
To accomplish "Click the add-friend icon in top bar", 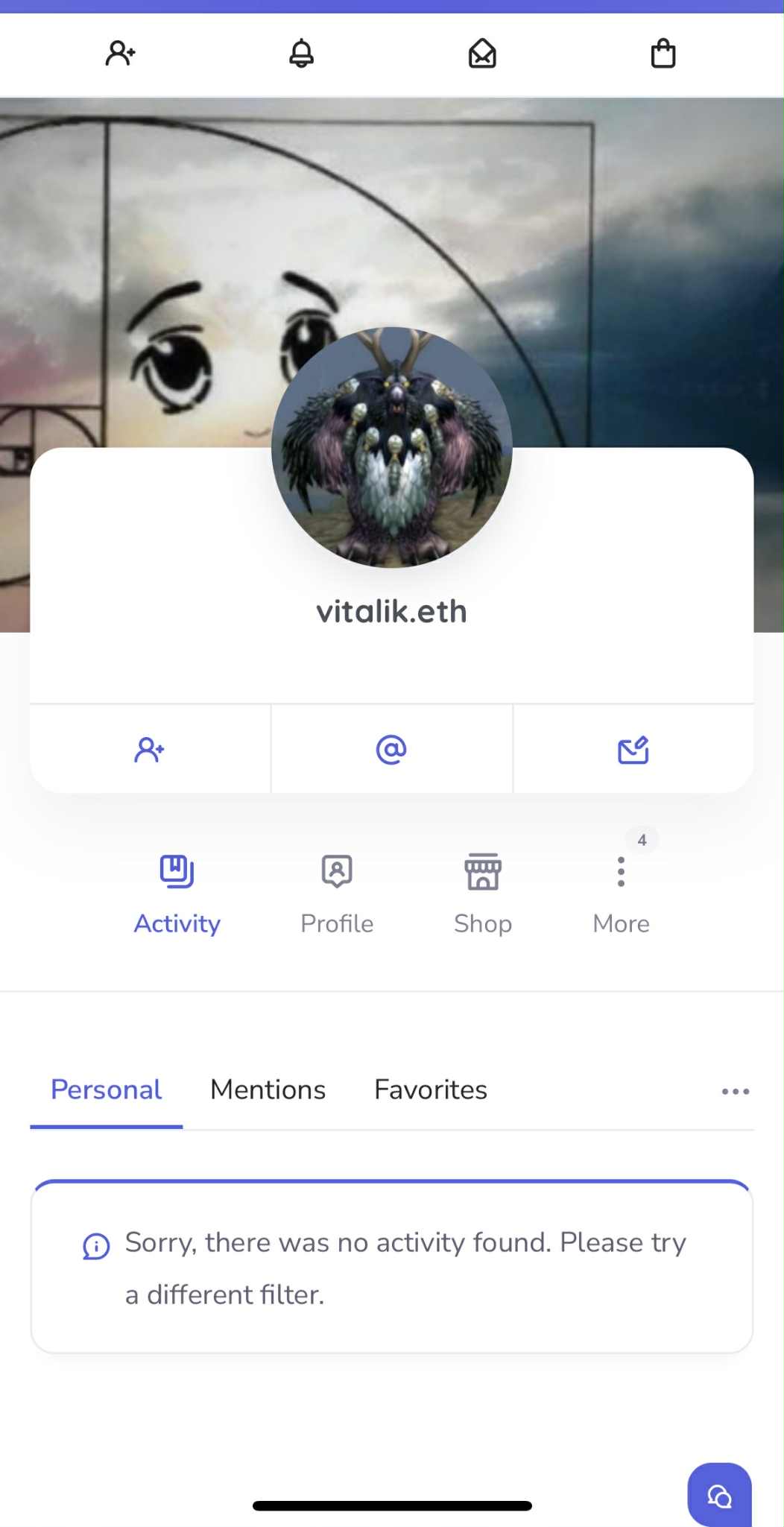I will 121,54.
